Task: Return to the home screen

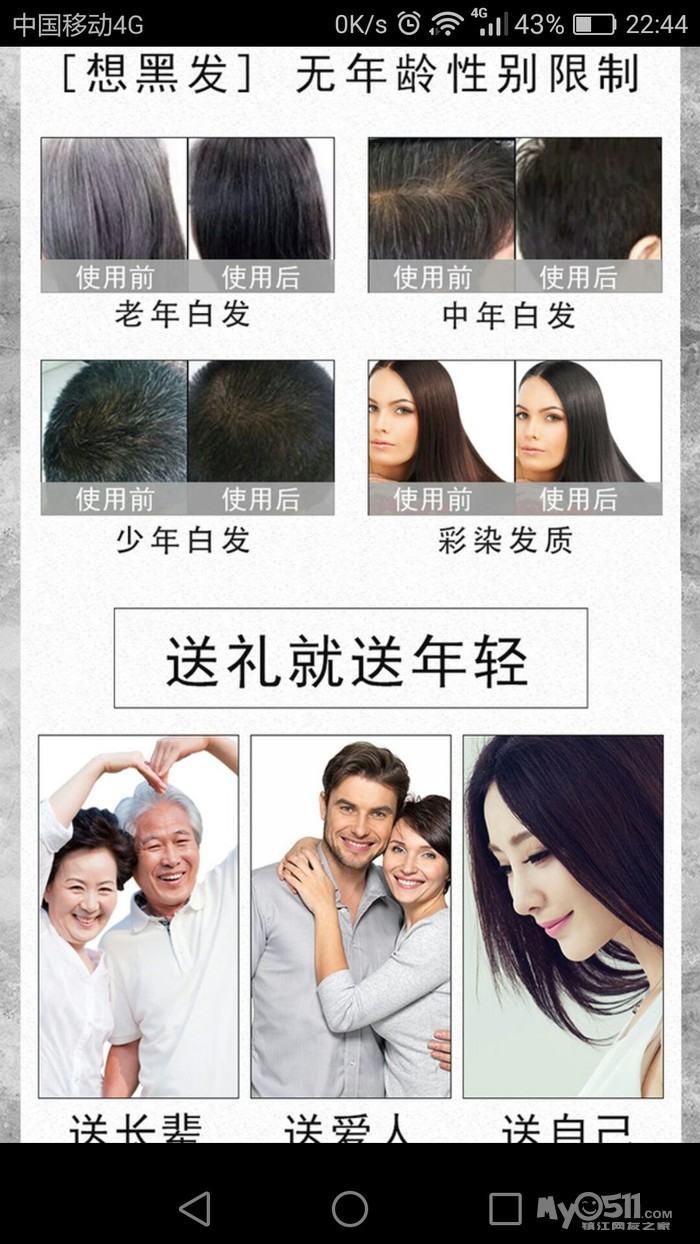Action: pos(350,1208)
